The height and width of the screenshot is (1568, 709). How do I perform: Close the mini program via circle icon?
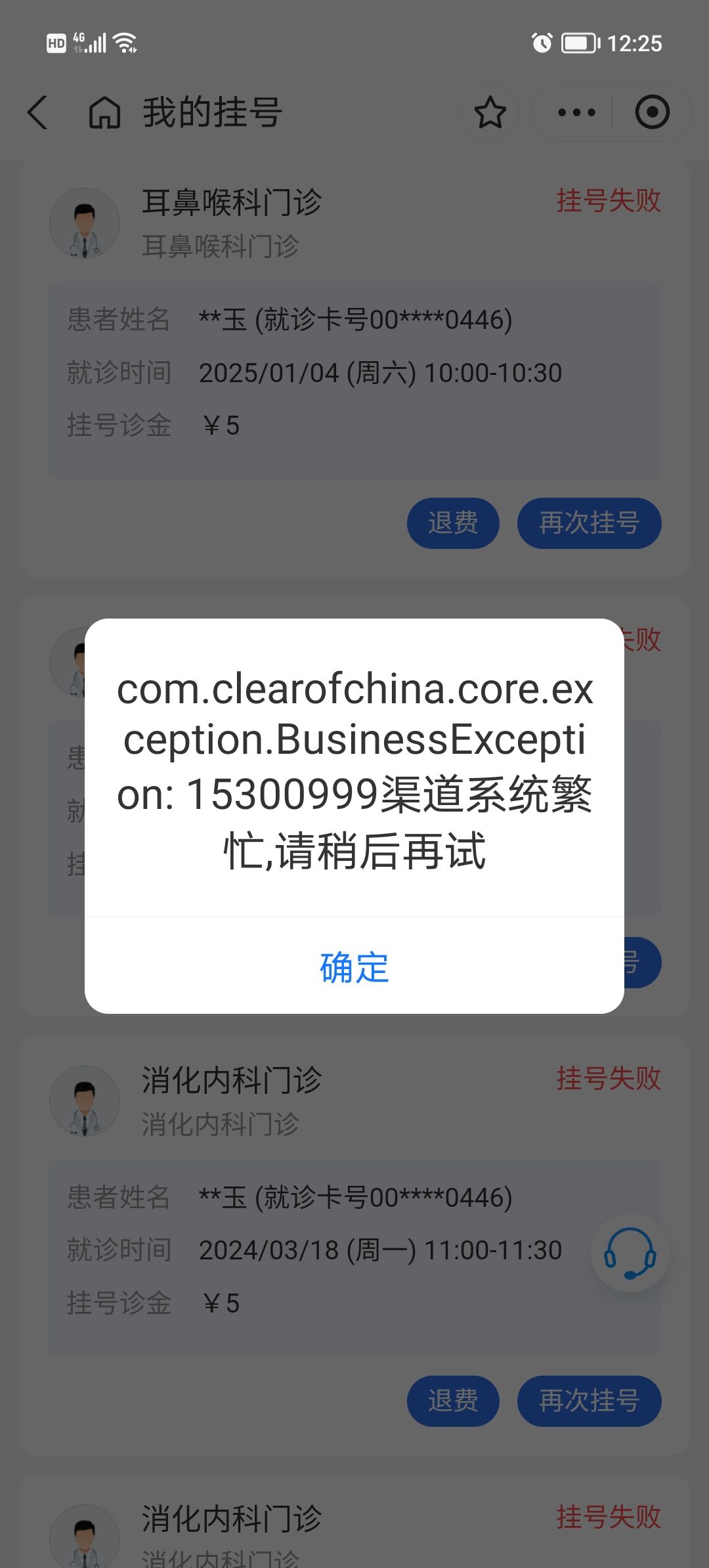pos(652,112)
